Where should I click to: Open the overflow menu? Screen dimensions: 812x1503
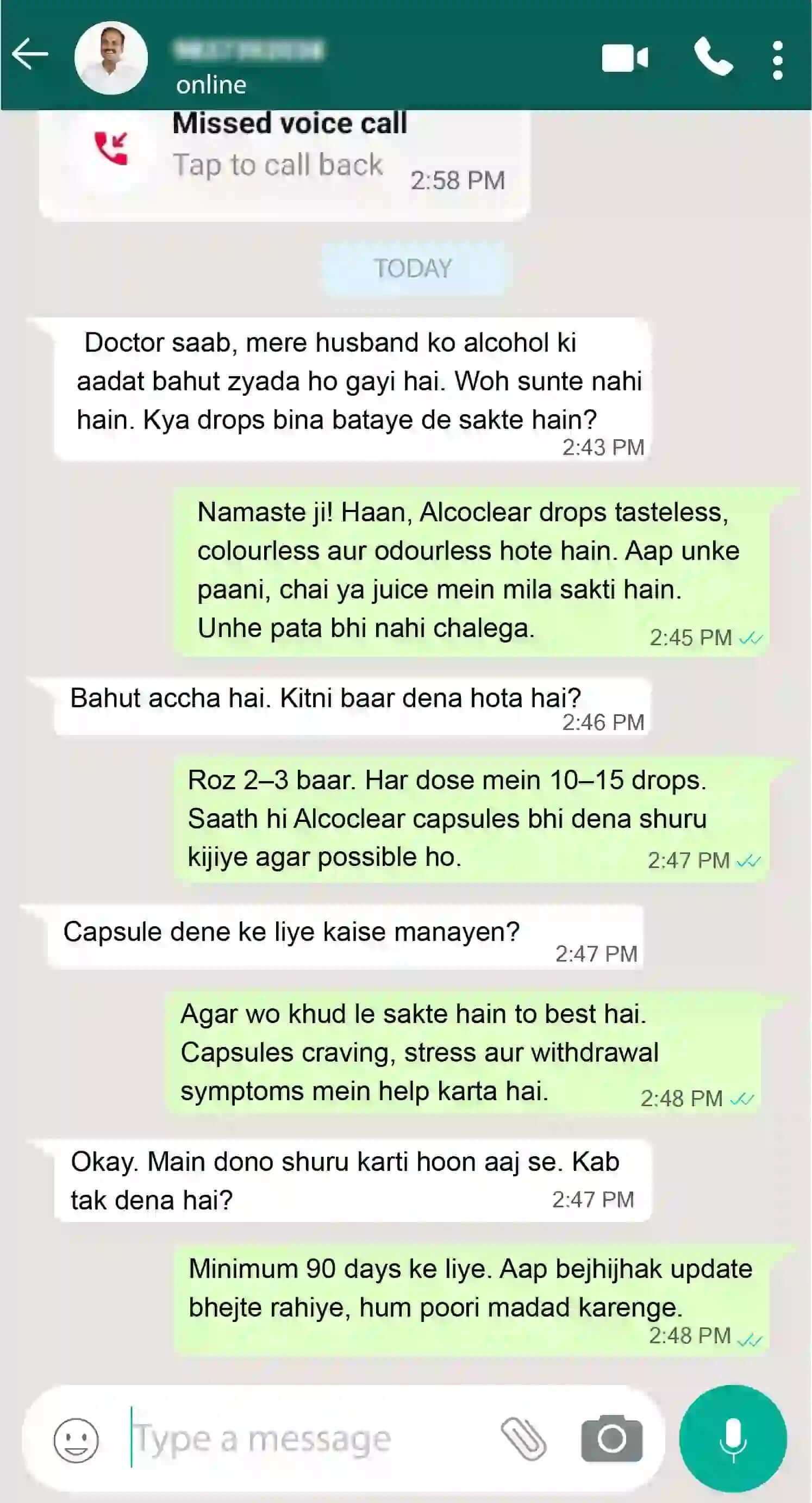(x=777, y=59)
